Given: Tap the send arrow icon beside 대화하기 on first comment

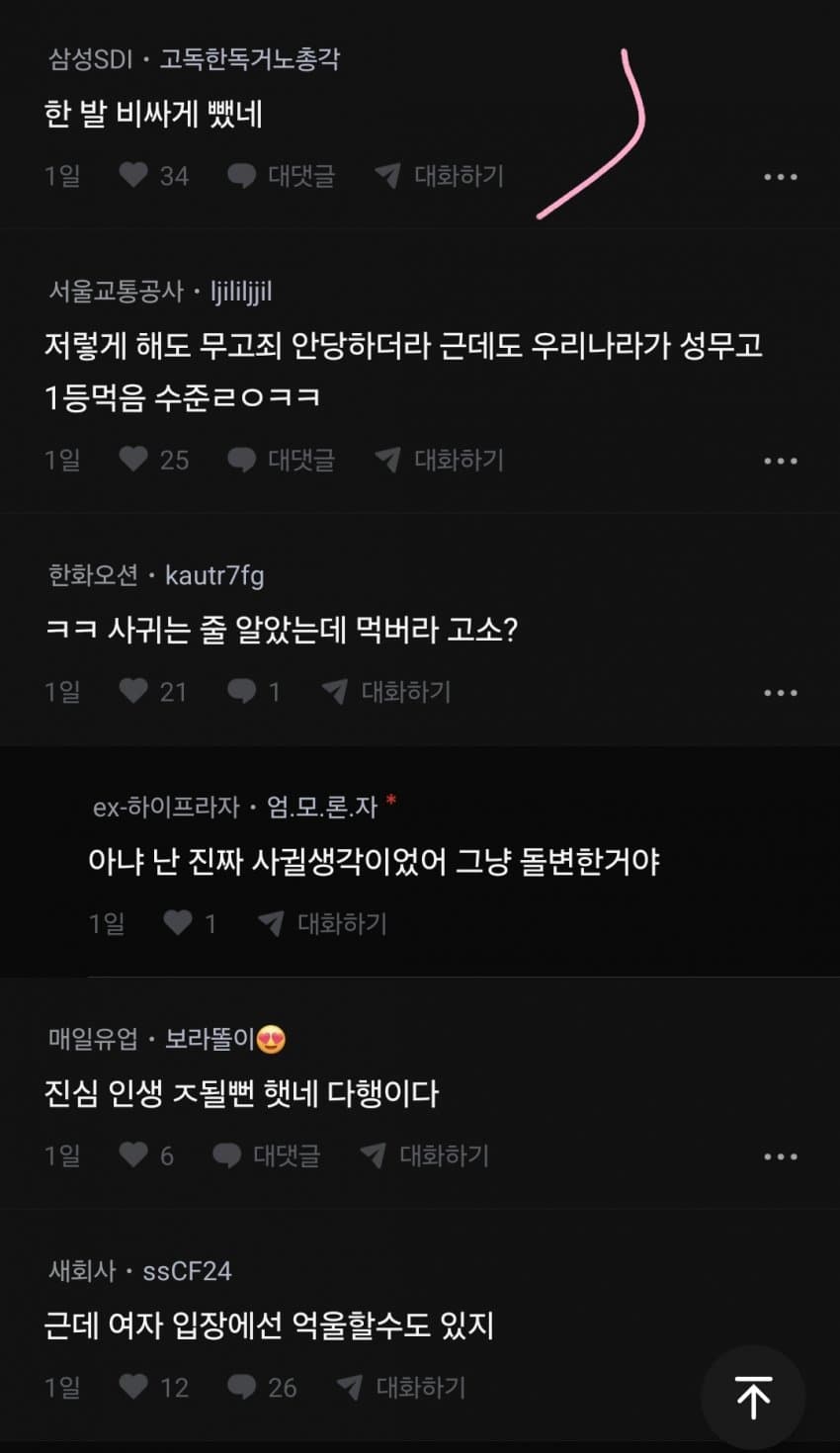Looking at the screenshot, I should click(387, 176).
